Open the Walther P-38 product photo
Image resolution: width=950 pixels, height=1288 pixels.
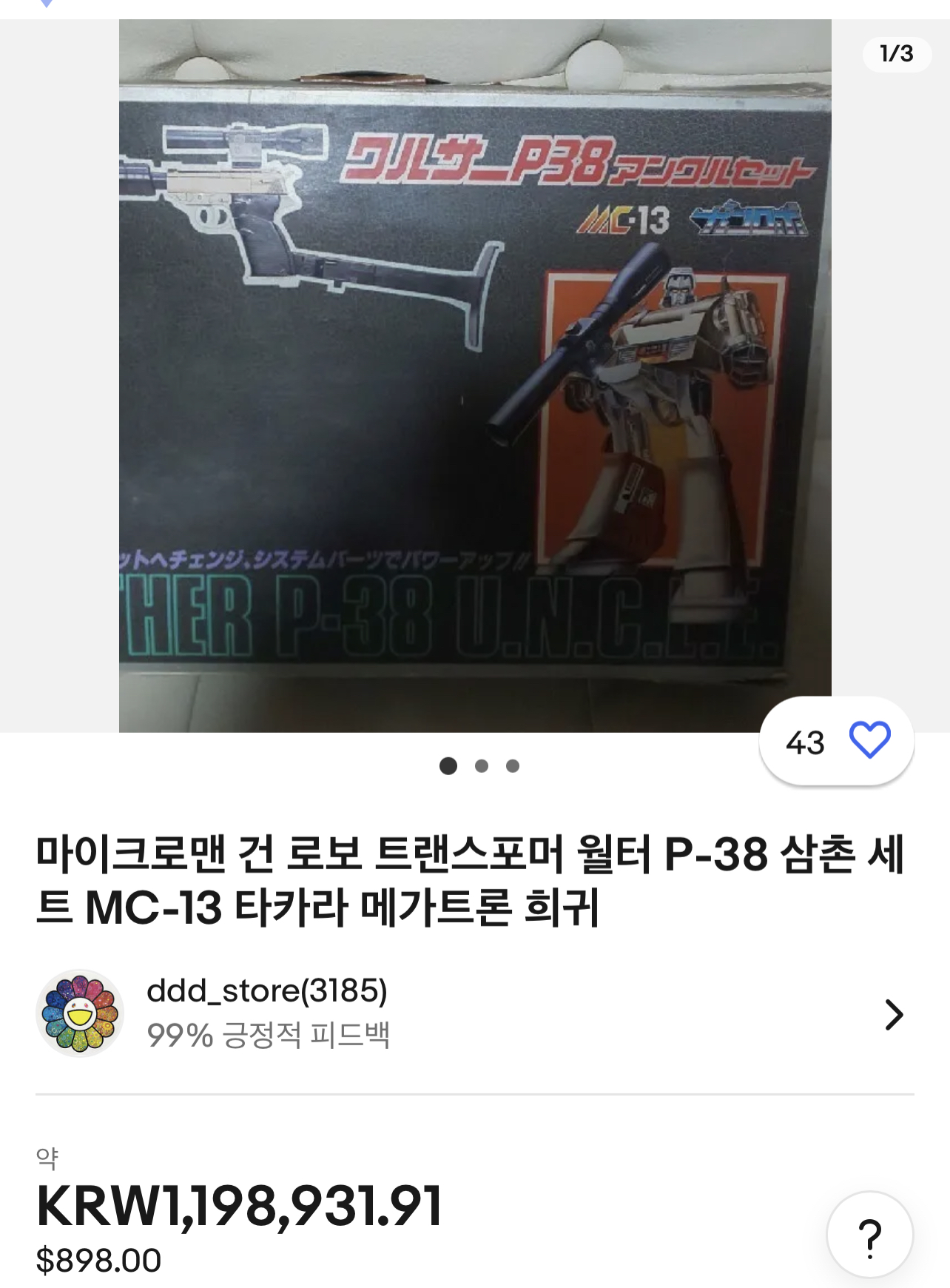(x=475, y=376)
